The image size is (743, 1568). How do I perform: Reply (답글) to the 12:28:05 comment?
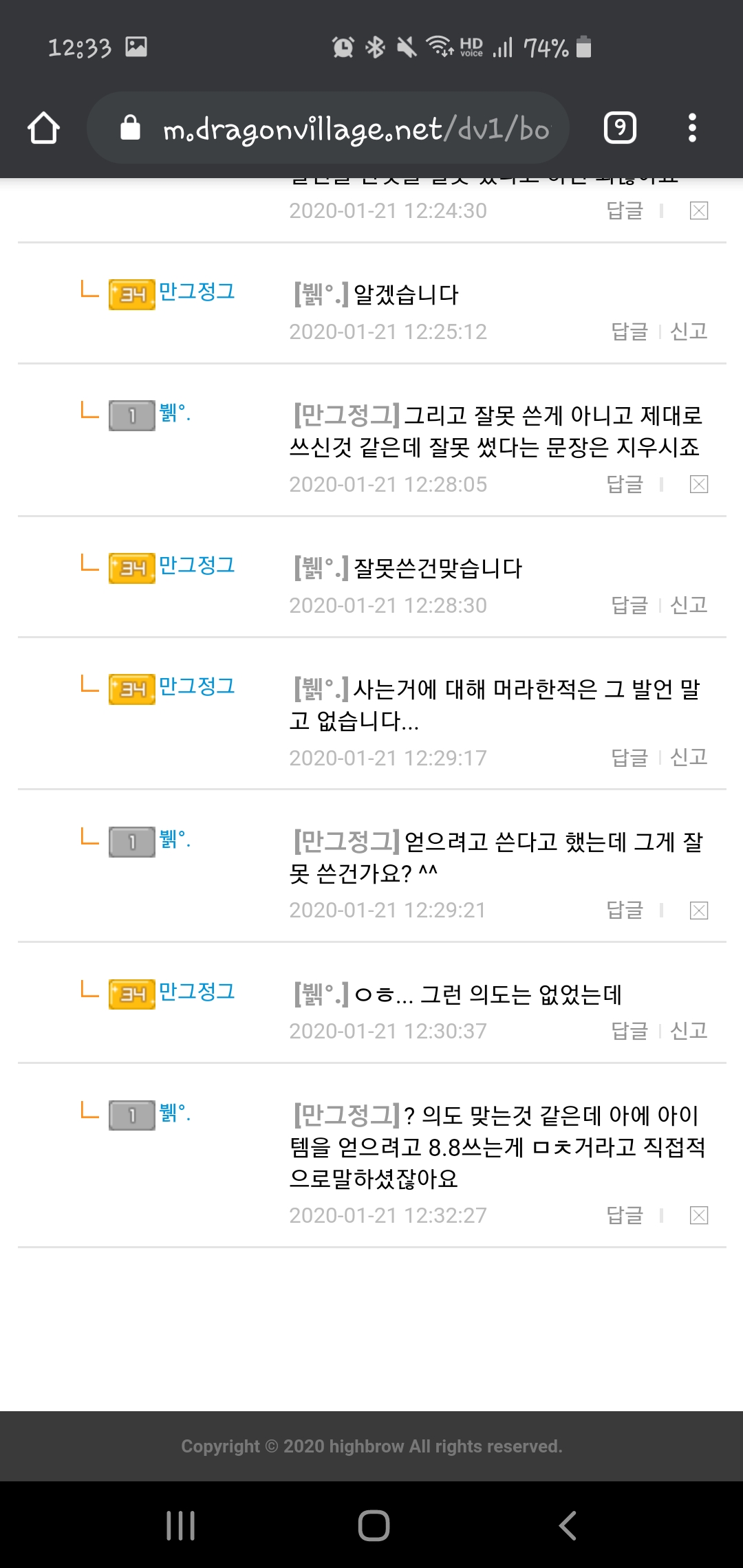pyautogui.click(x=625, y=484)
